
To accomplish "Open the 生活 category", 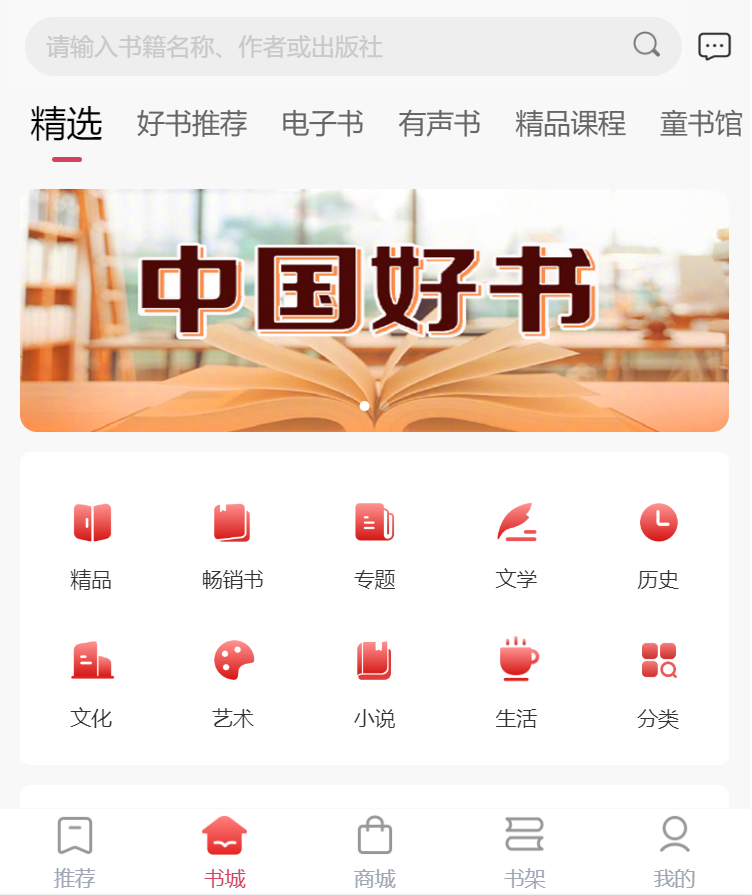I will click(x=517, y=684).
